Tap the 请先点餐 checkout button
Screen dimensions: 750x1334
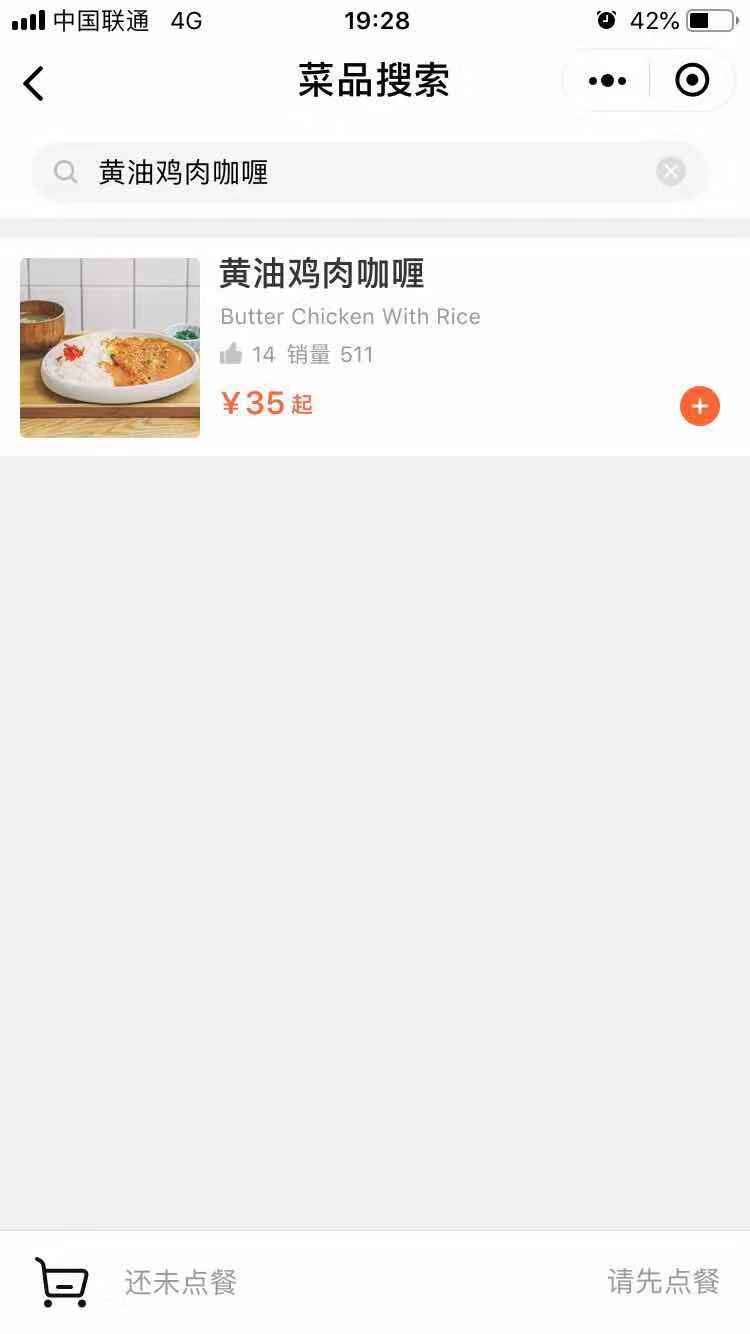point(663,1281)
